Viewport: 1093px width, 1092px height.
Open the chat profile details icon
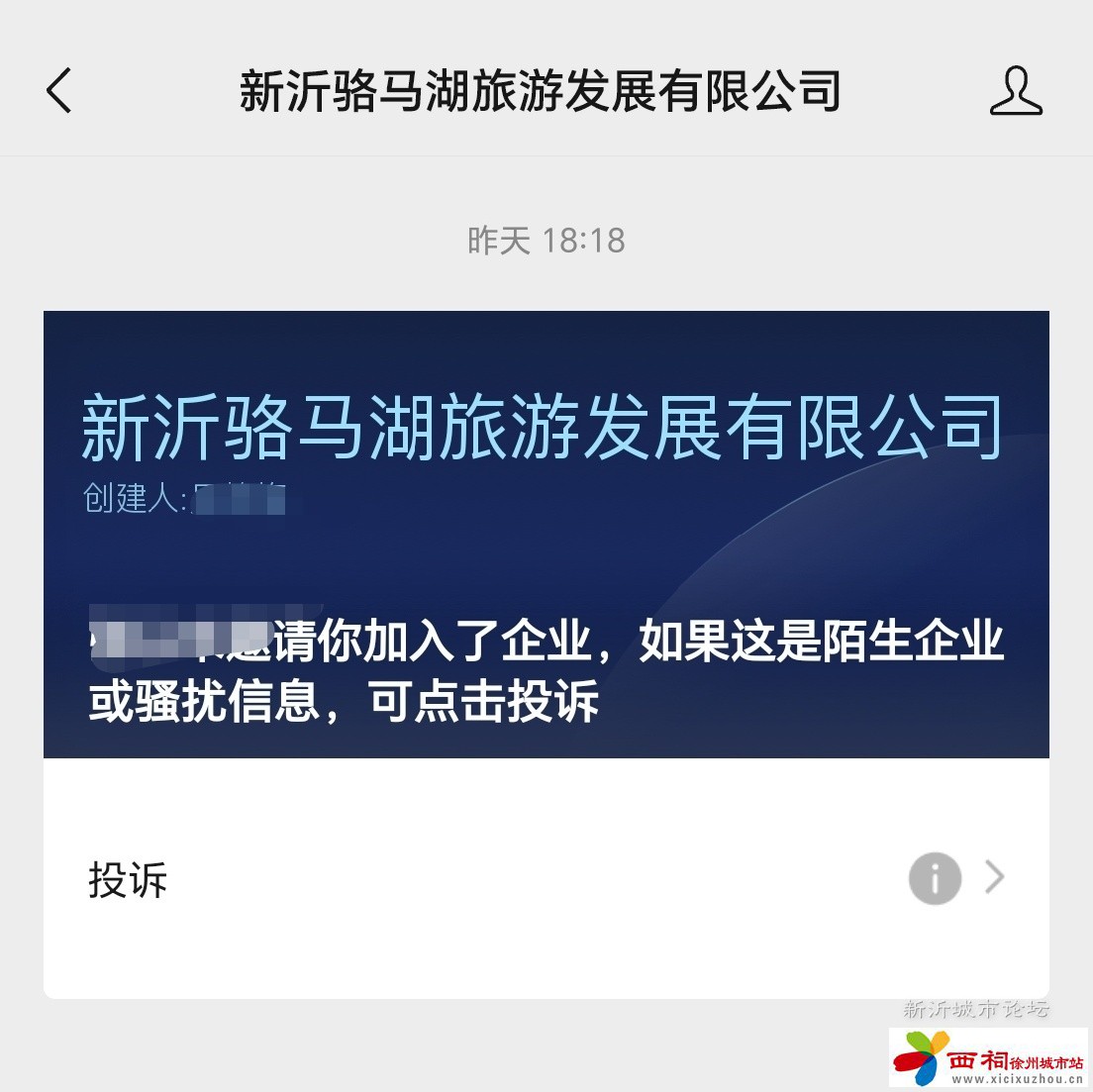[1016, 91]
